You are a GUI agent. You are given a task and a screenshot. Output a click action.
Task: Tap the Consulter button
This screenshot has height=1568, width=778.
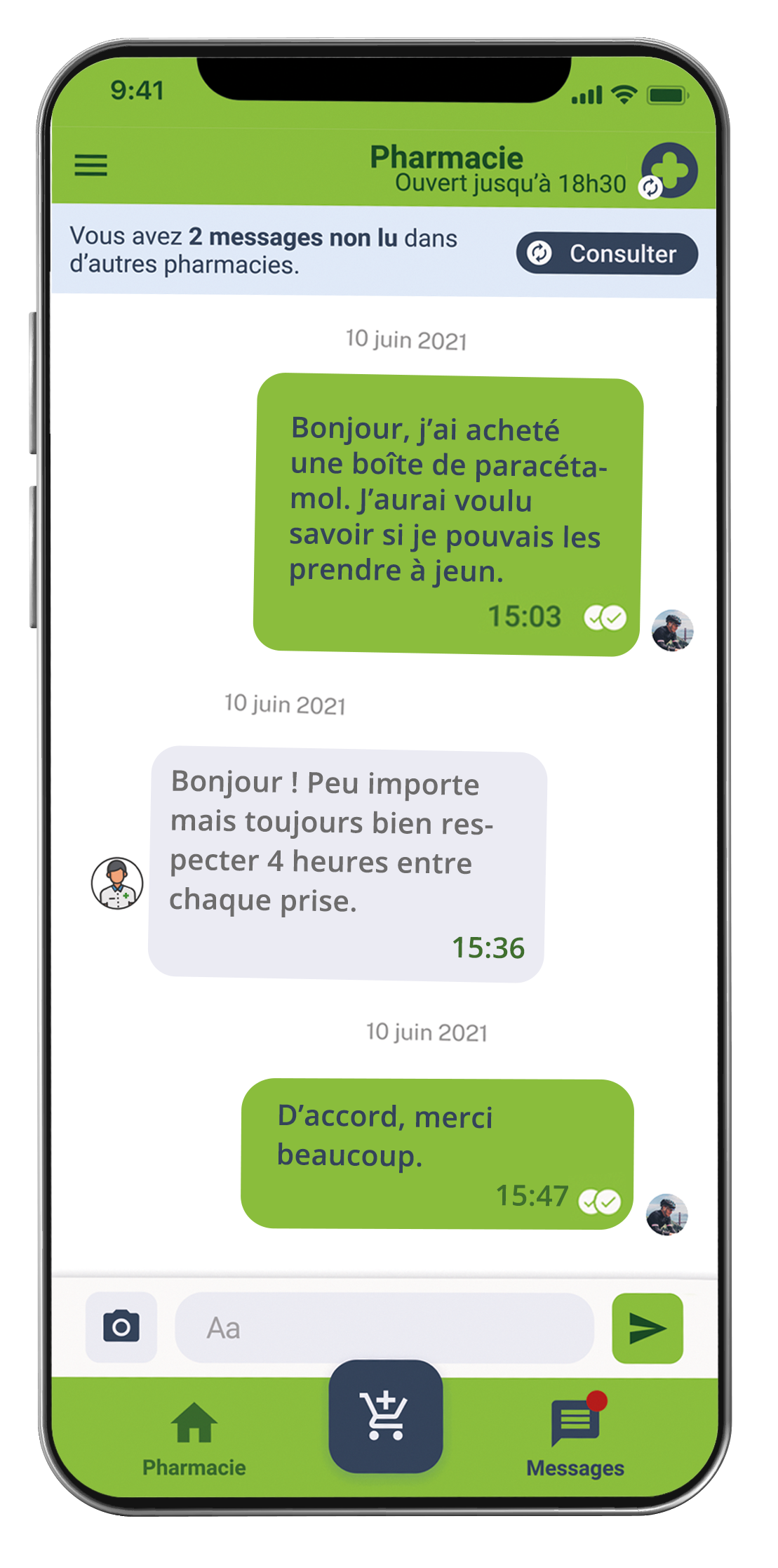click(607, 253)
